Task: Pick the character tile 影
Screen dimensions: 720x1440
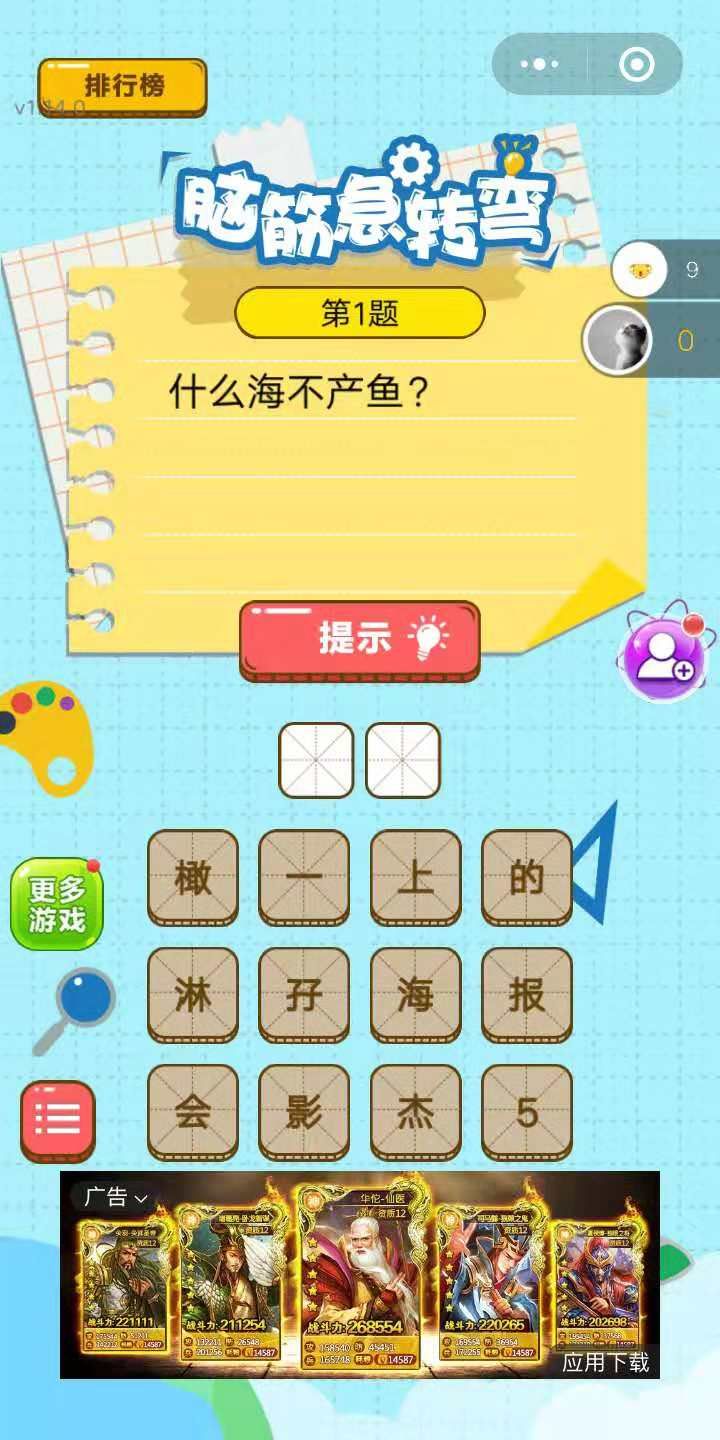Action: tap(304, 1112)
